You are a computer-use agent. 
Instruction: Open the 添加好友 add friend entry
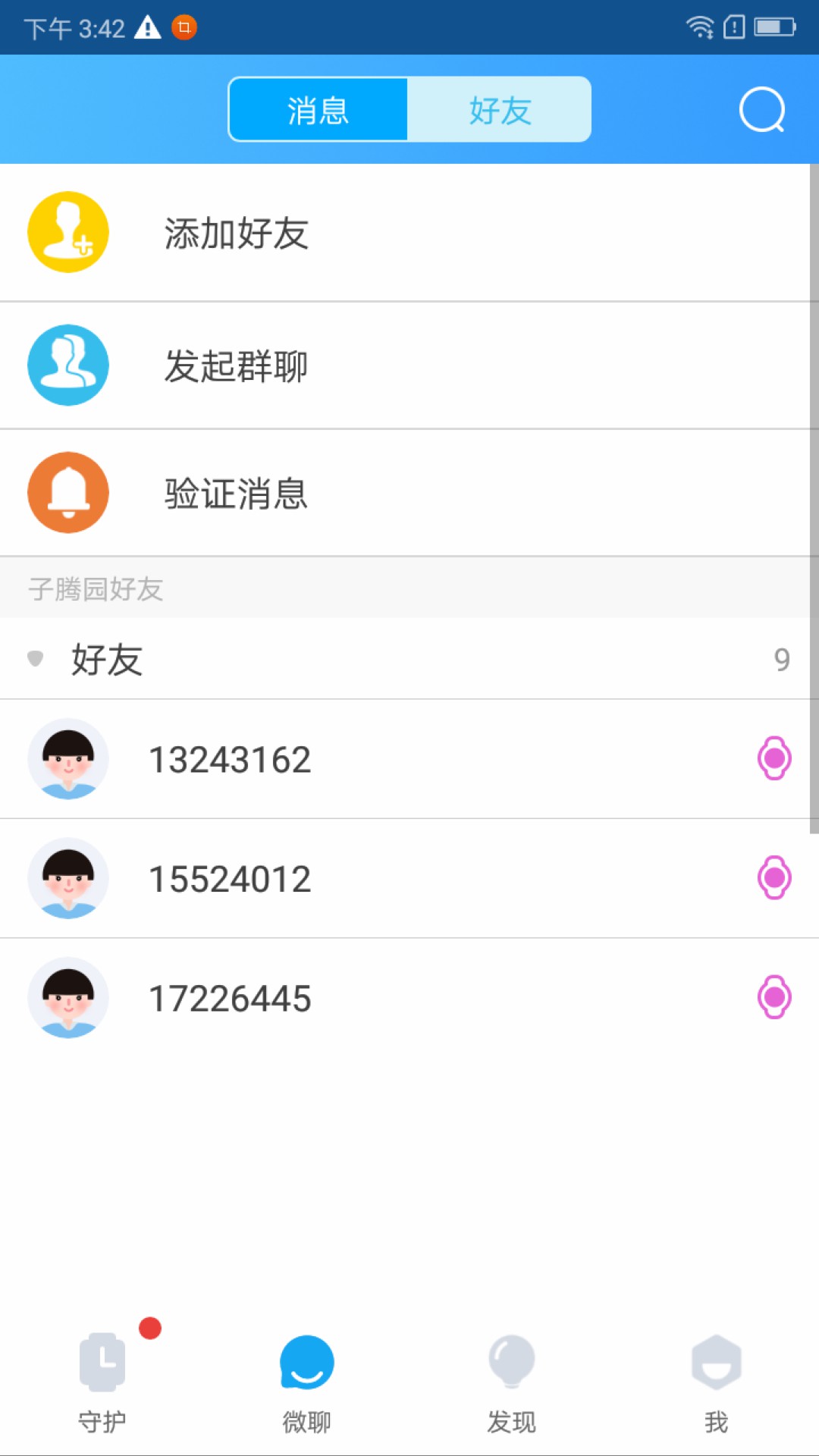click(x=236, y=232)
